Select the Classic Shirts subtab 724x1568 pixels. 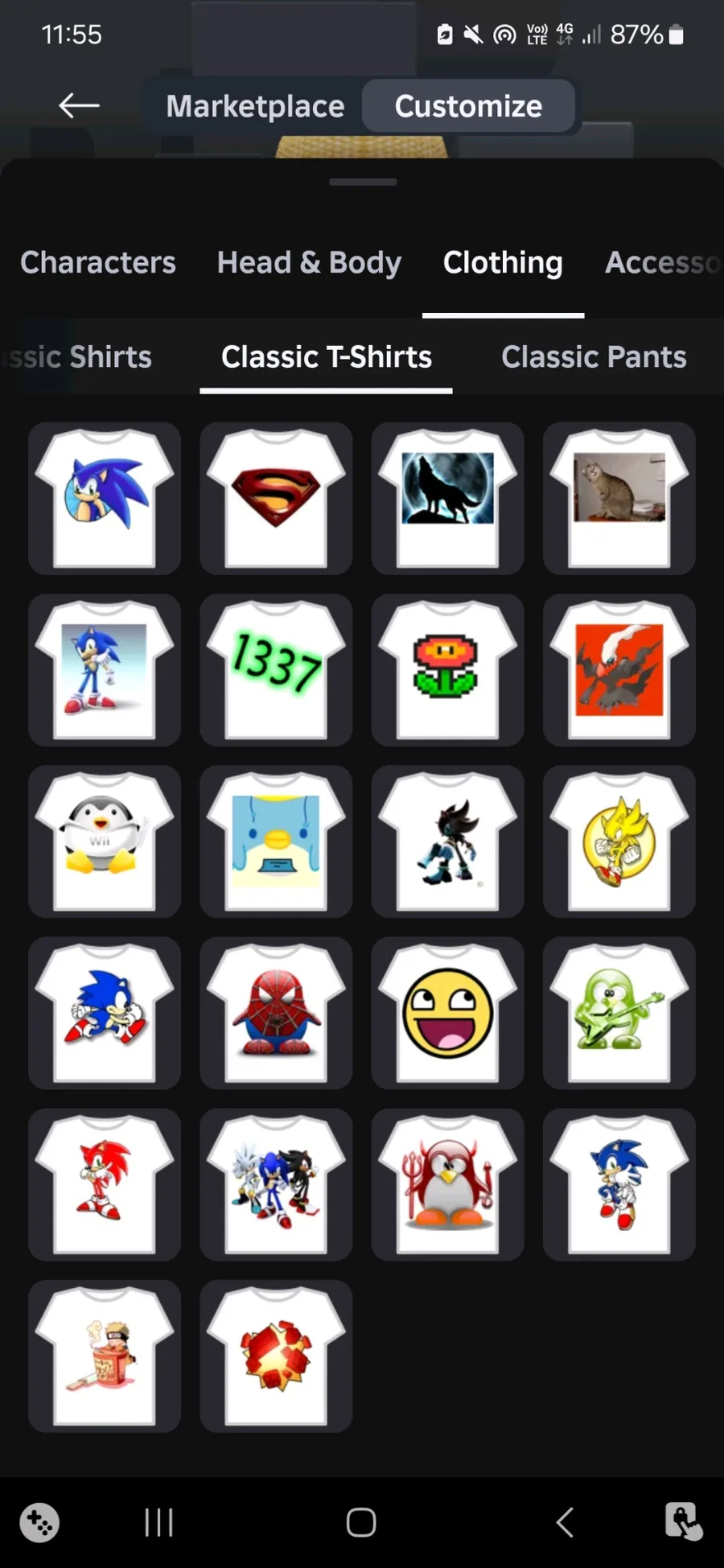[x=80, y=356]
